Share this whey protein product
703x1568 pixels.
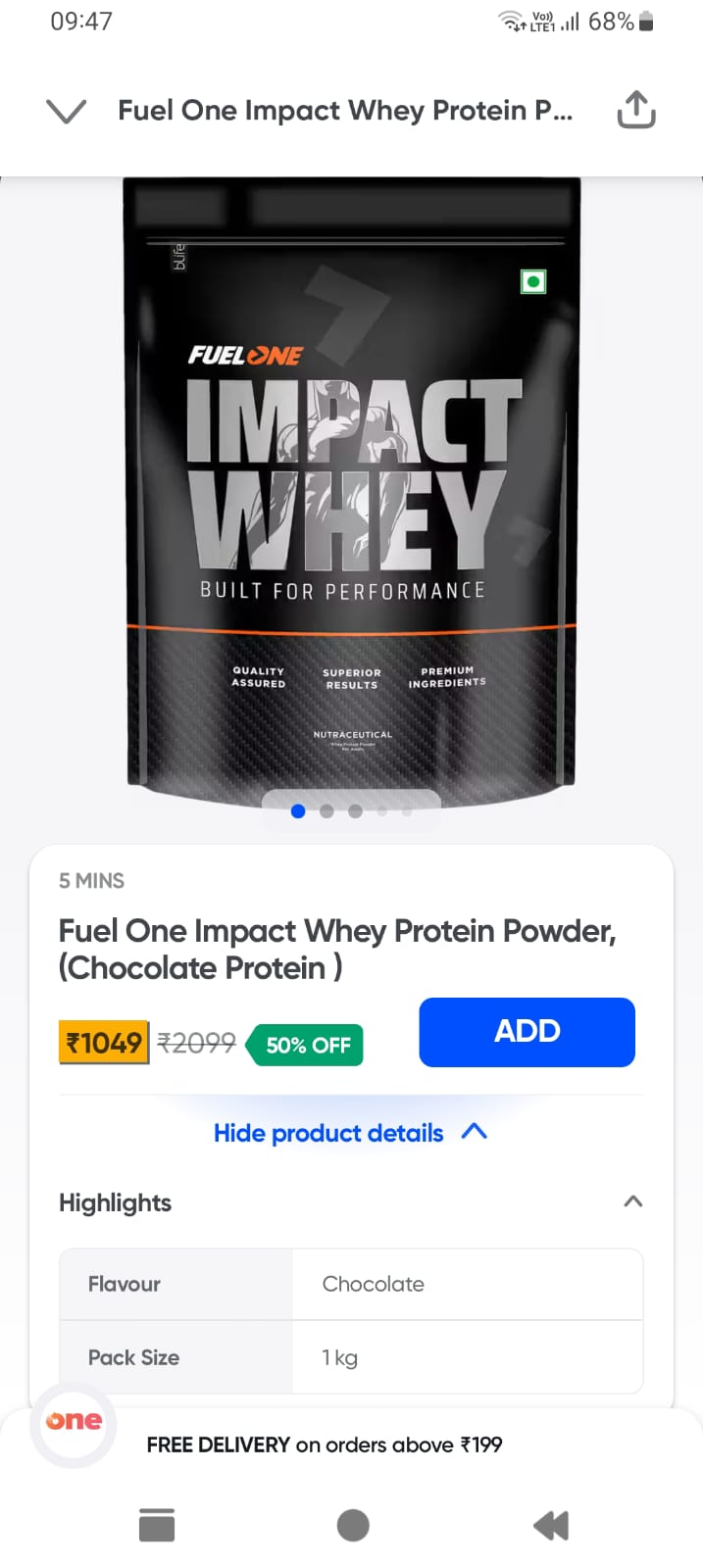click(635, 110)
